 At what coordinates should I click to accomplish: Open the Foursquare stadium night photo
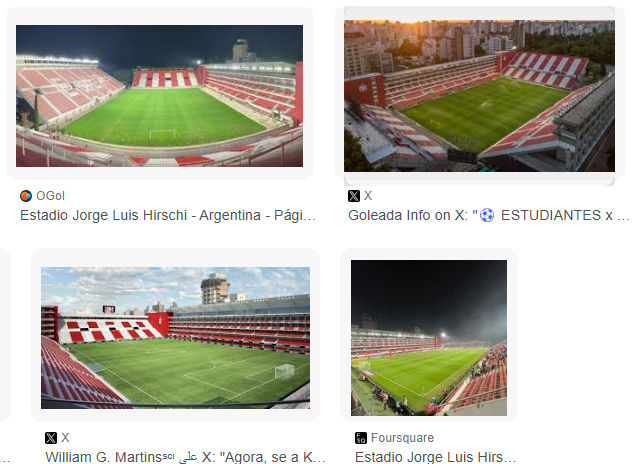pos(428,337)
